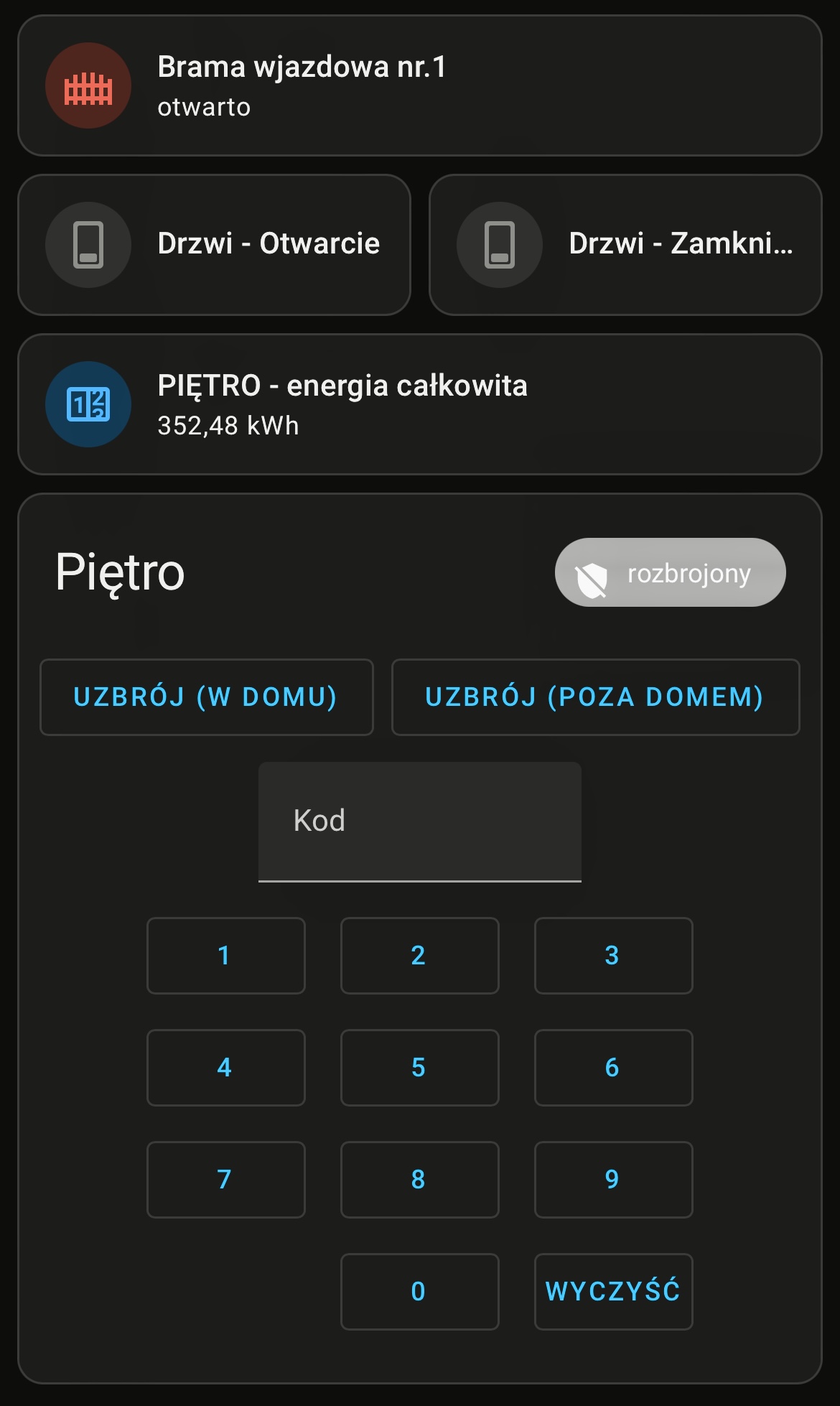The height and width of the screenshot is (1406, 840).
Task: Enter digit 9 on the keypad
Action: (x=614, y=1180)
